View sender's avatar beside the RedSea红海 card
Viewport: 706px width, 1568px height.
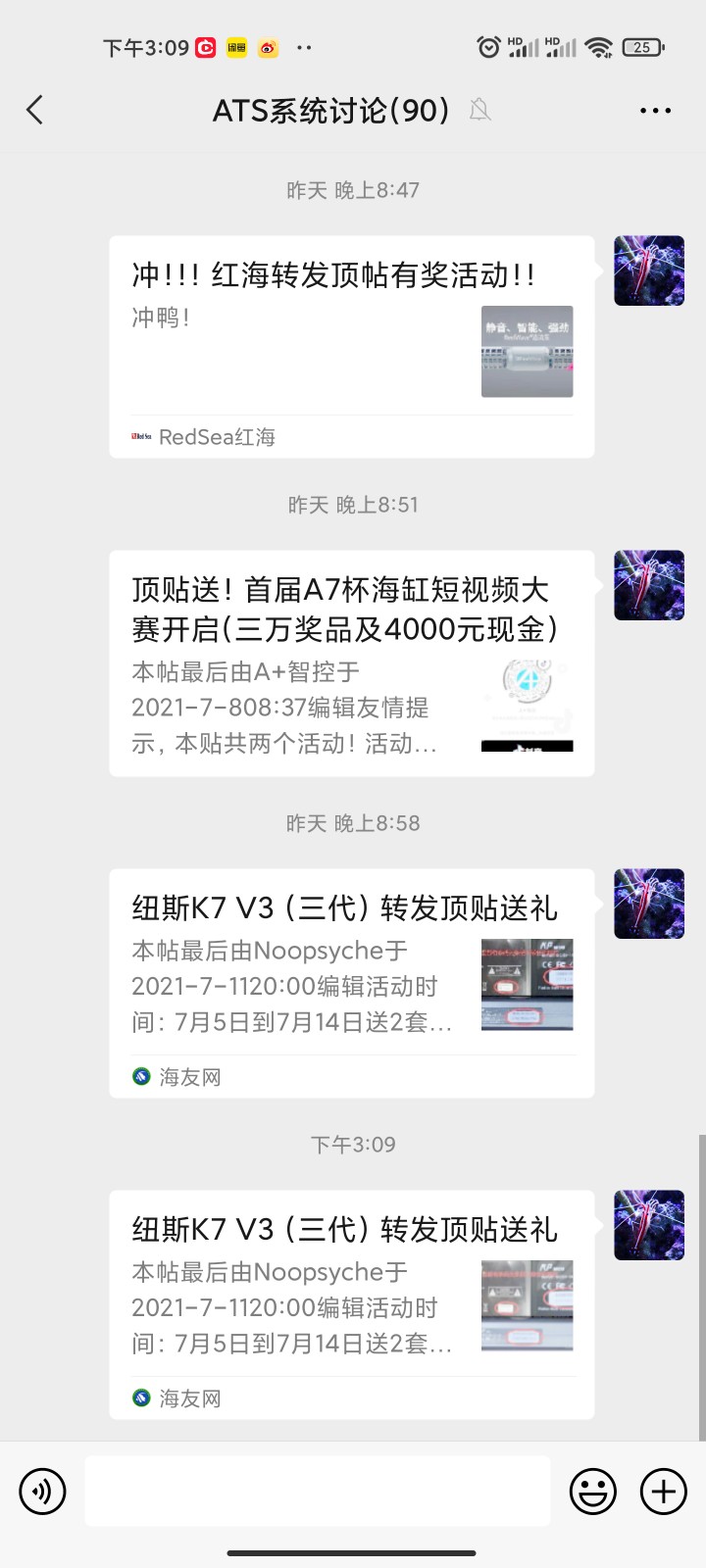649,270
